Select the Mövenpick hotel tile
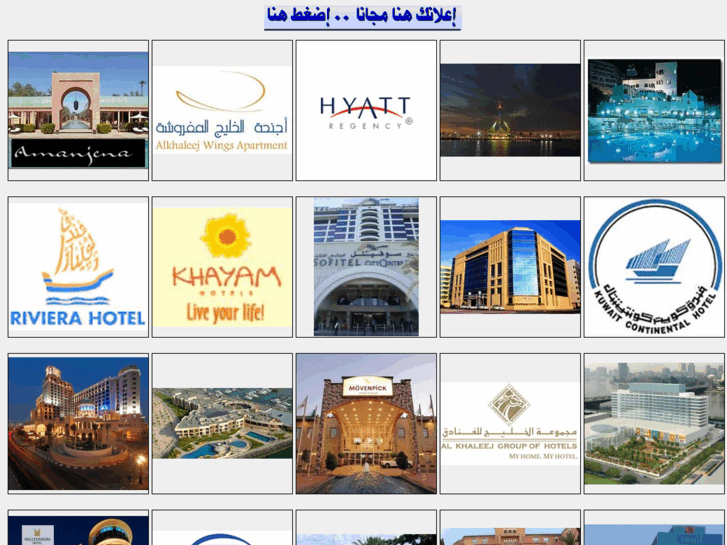Image resolution: width=727 pixels, height=545 pixels. [366, 423]
